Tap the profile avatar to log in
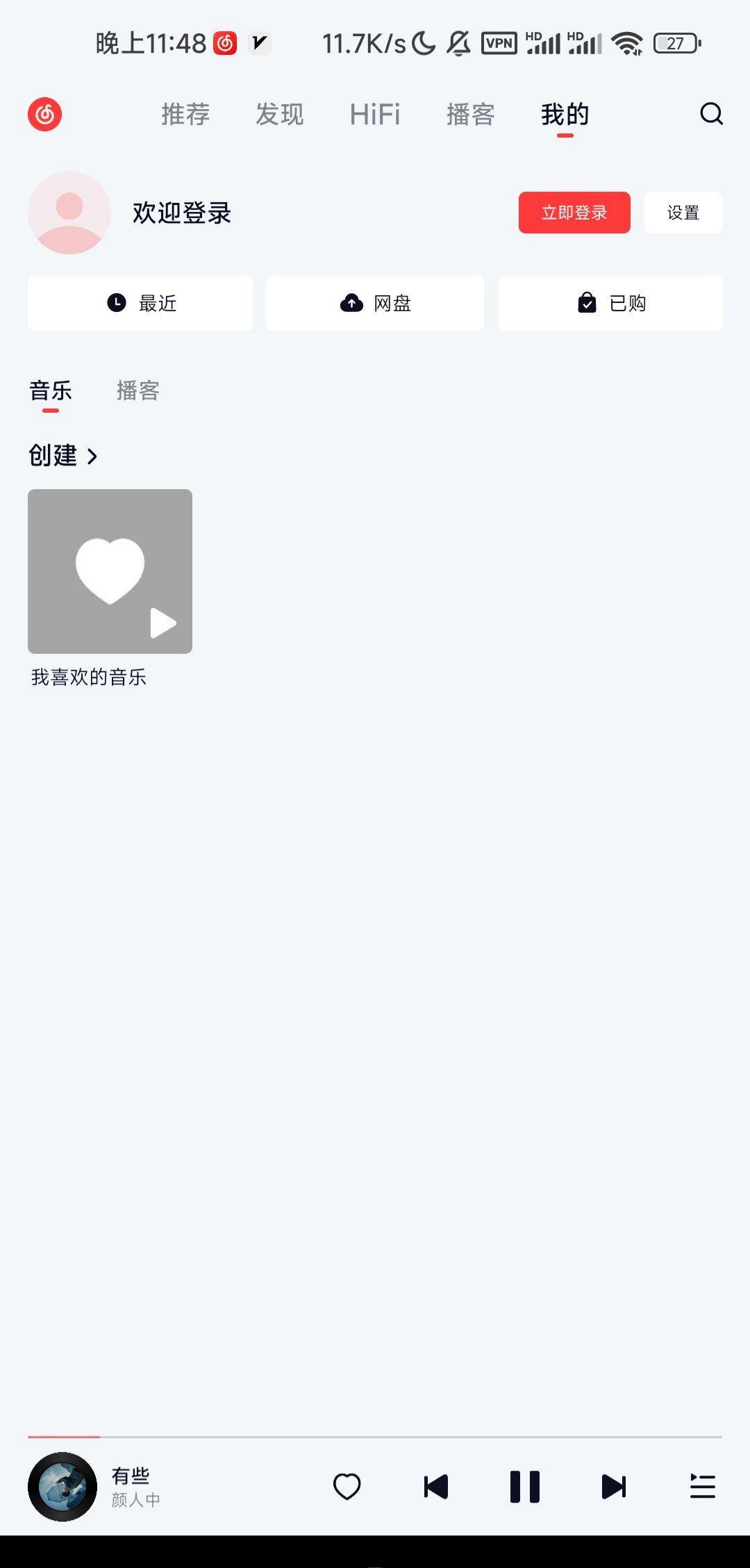 (x=69, y=213)
